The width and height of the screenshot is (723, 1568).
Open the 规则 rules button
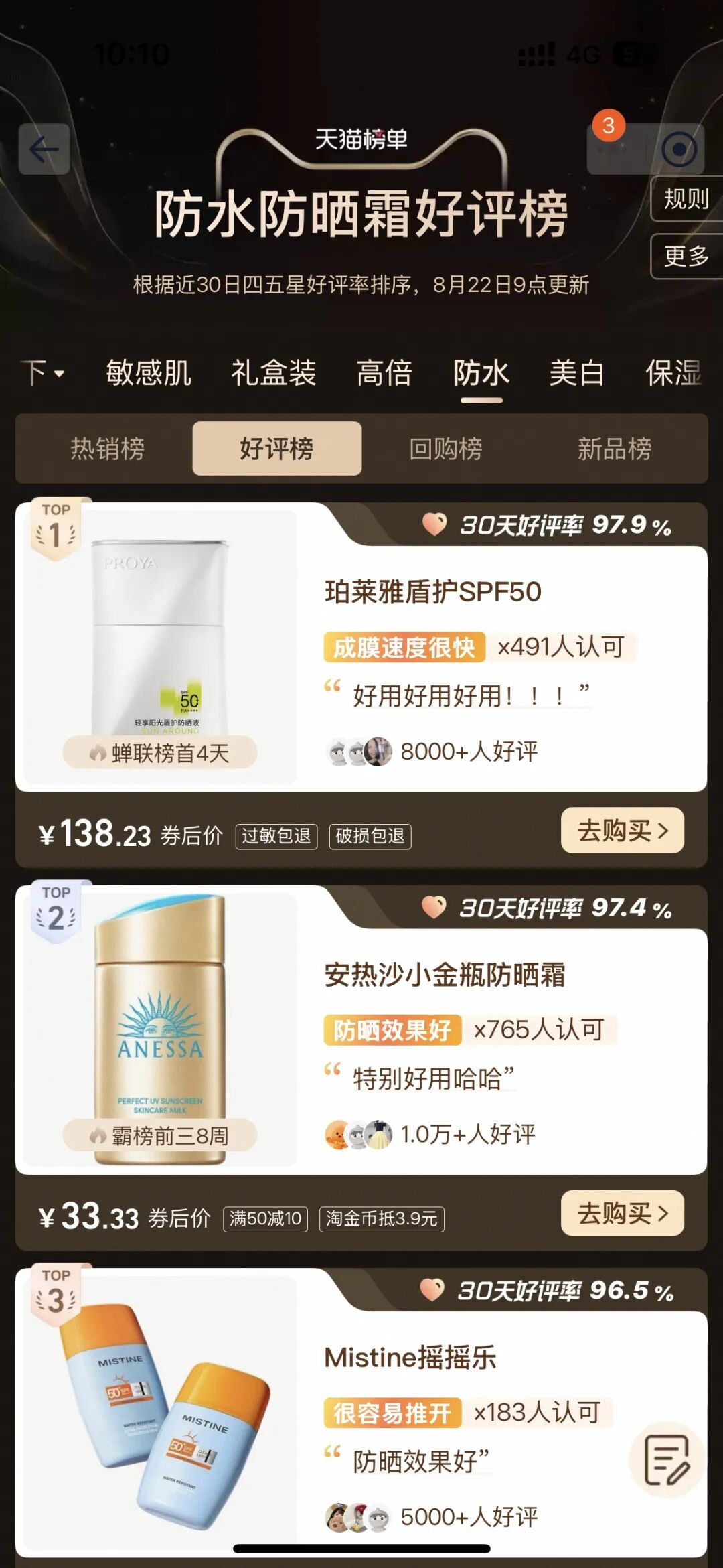(x=686, y=199)
